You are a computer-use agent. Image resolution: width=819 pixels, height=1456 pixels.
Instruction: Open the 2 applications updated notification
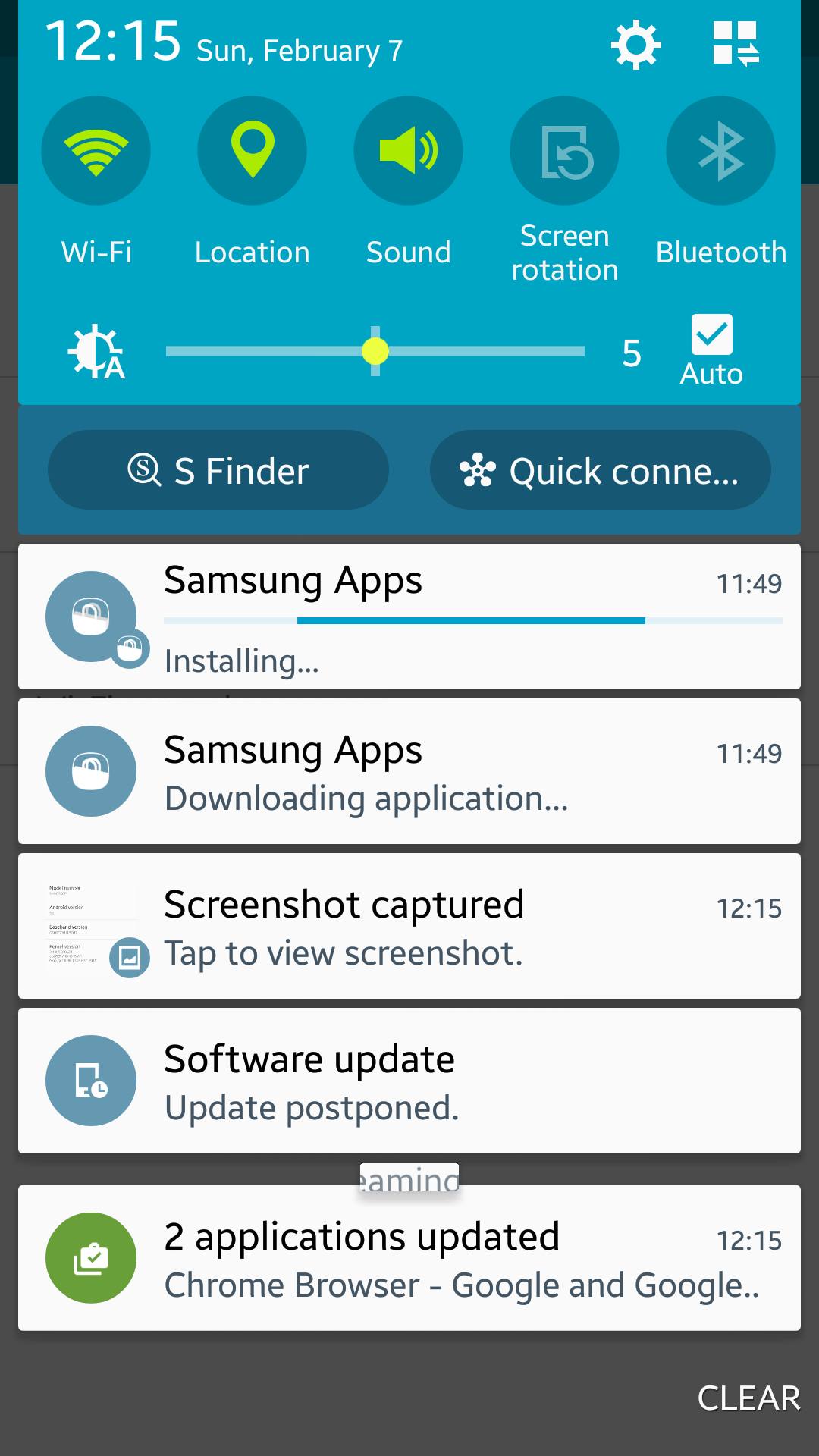[409, 1258]
